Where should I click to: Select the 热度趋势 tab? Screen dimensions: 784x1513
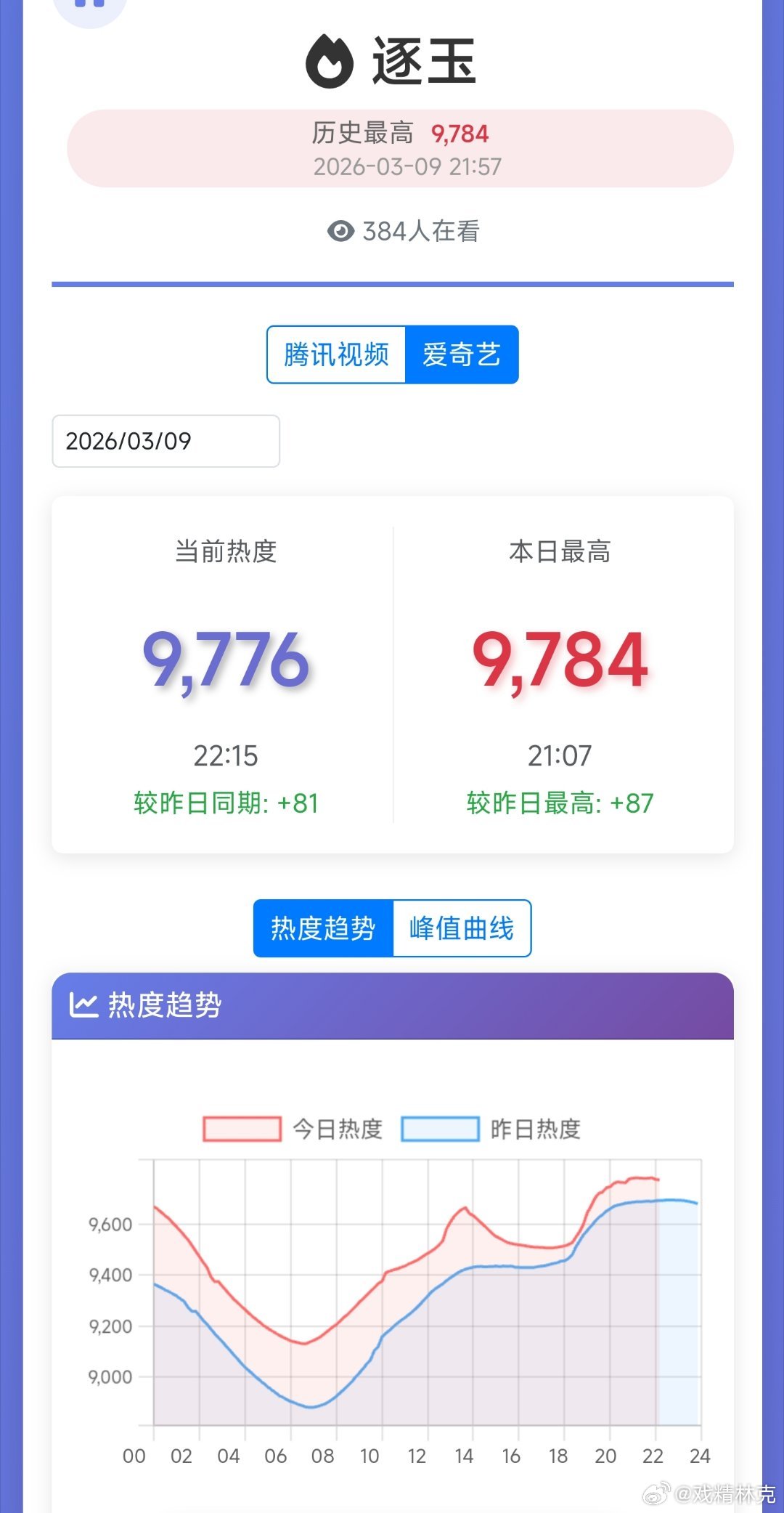point(322,928)
